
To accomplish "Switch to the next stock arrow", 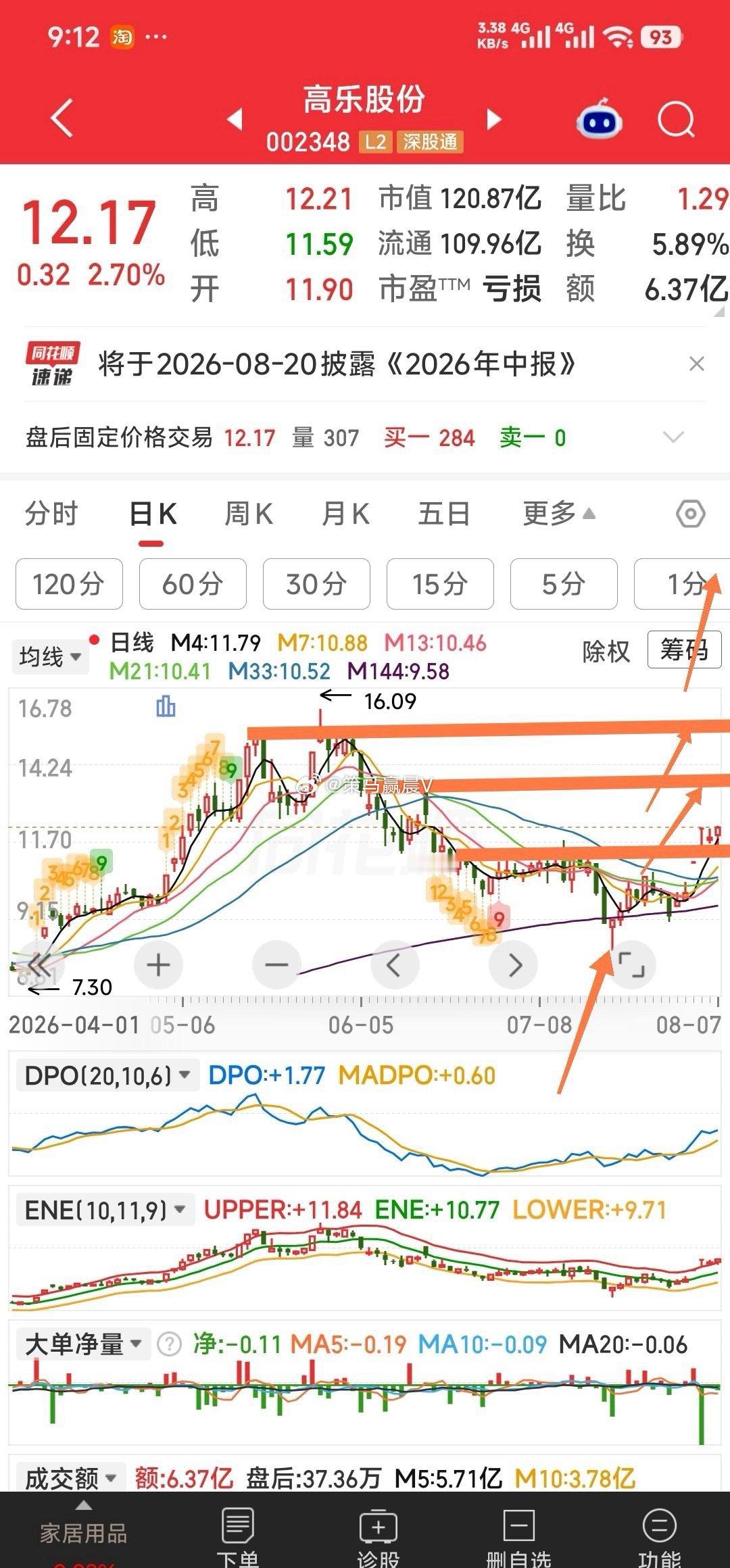I will (x=494, y=120).
